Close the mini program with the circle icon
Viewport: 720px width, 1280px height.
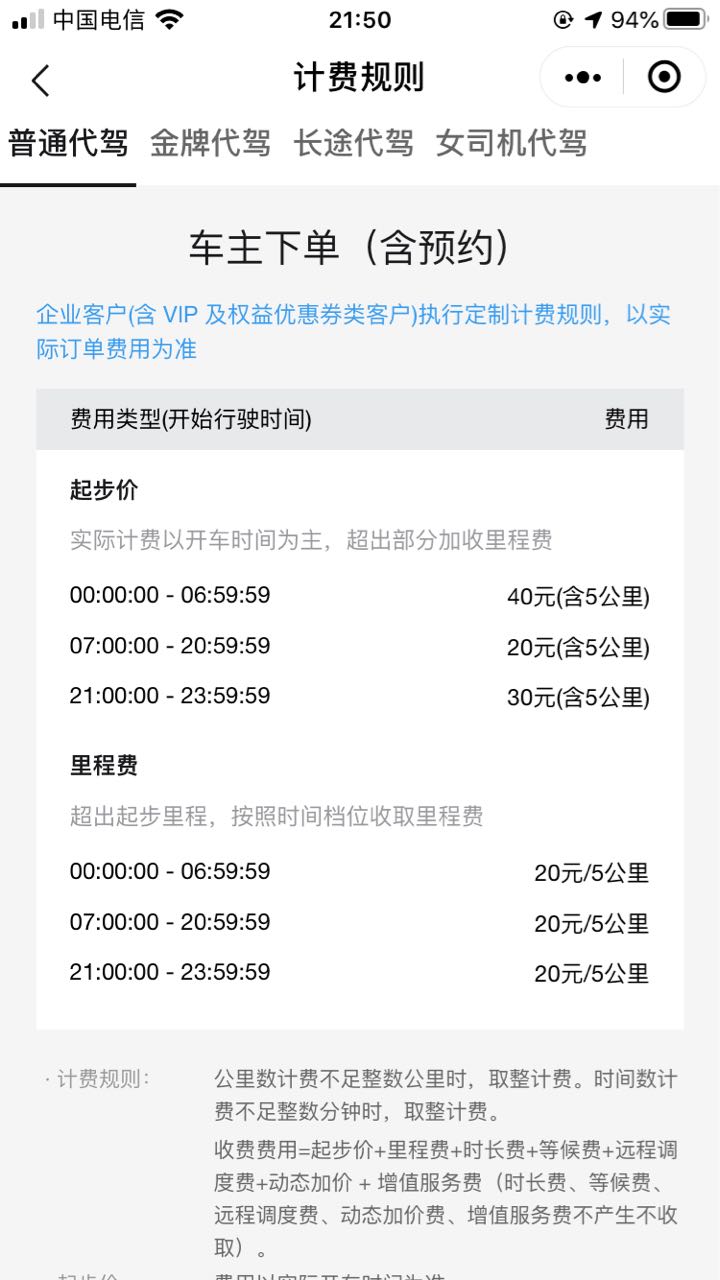tap(664, 77)
